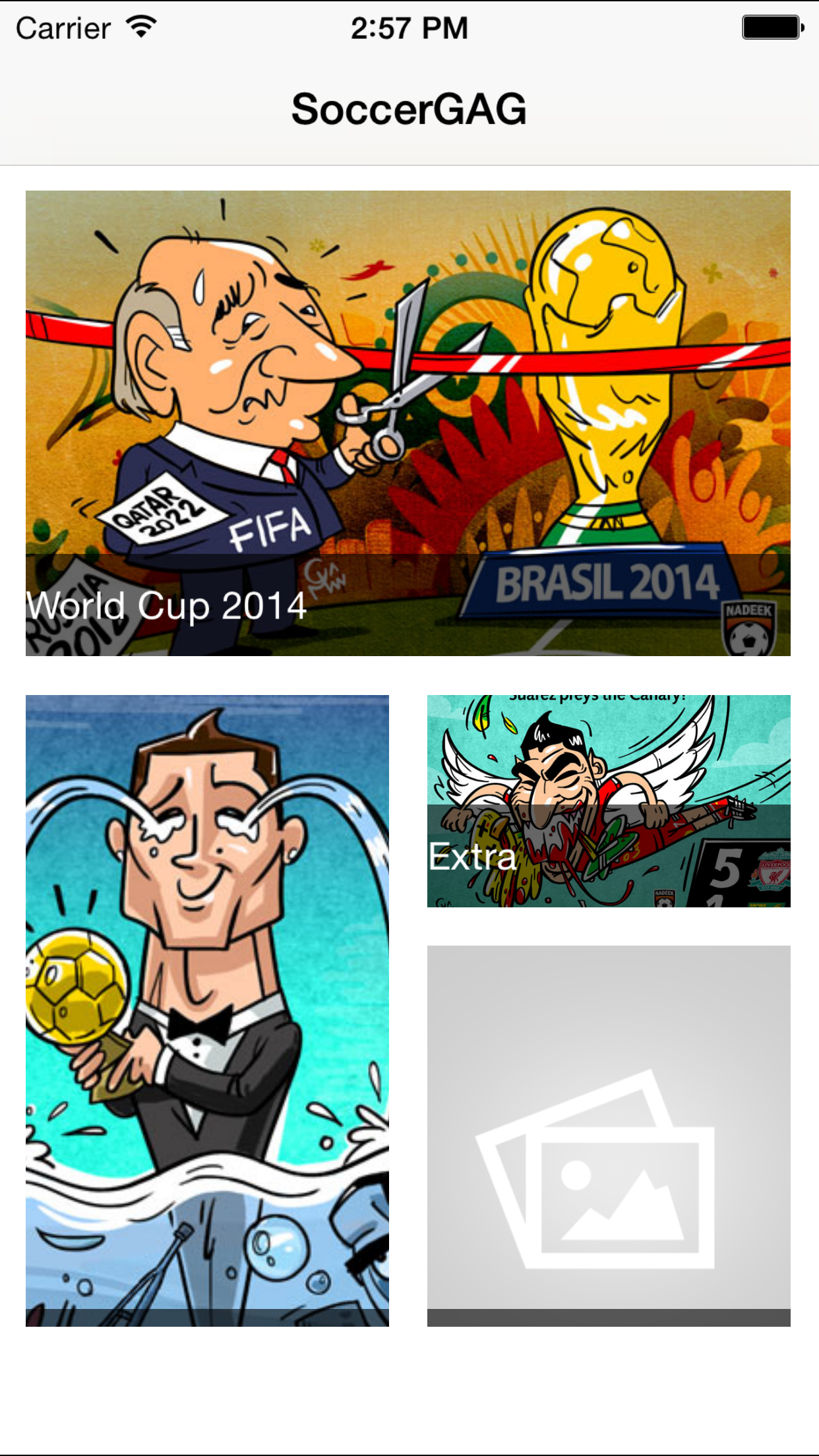Screen dimensions: 819x1456
Task: Open the Extra category tile
Action: (x=609, y=801)
